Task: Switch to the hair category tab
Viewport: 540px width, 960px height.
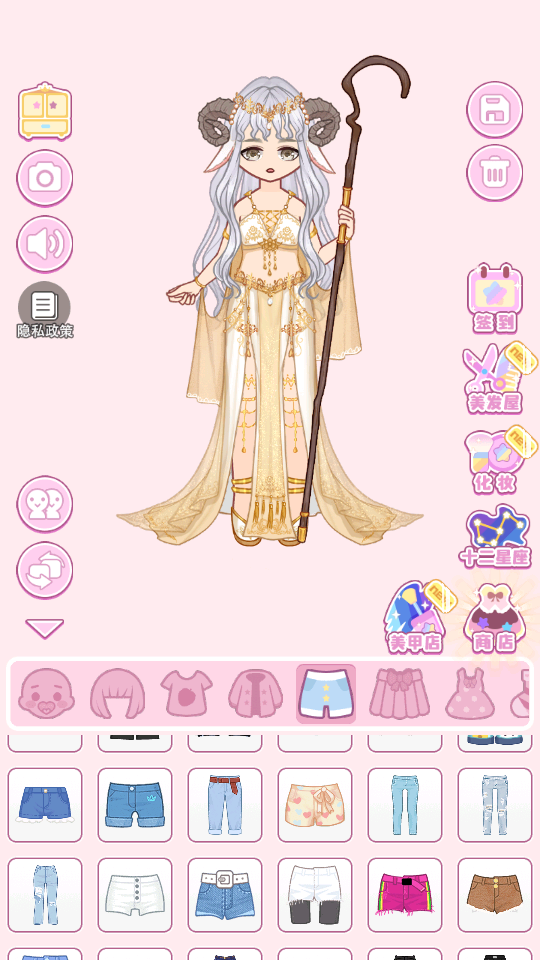Action: (x=118, y=693)
